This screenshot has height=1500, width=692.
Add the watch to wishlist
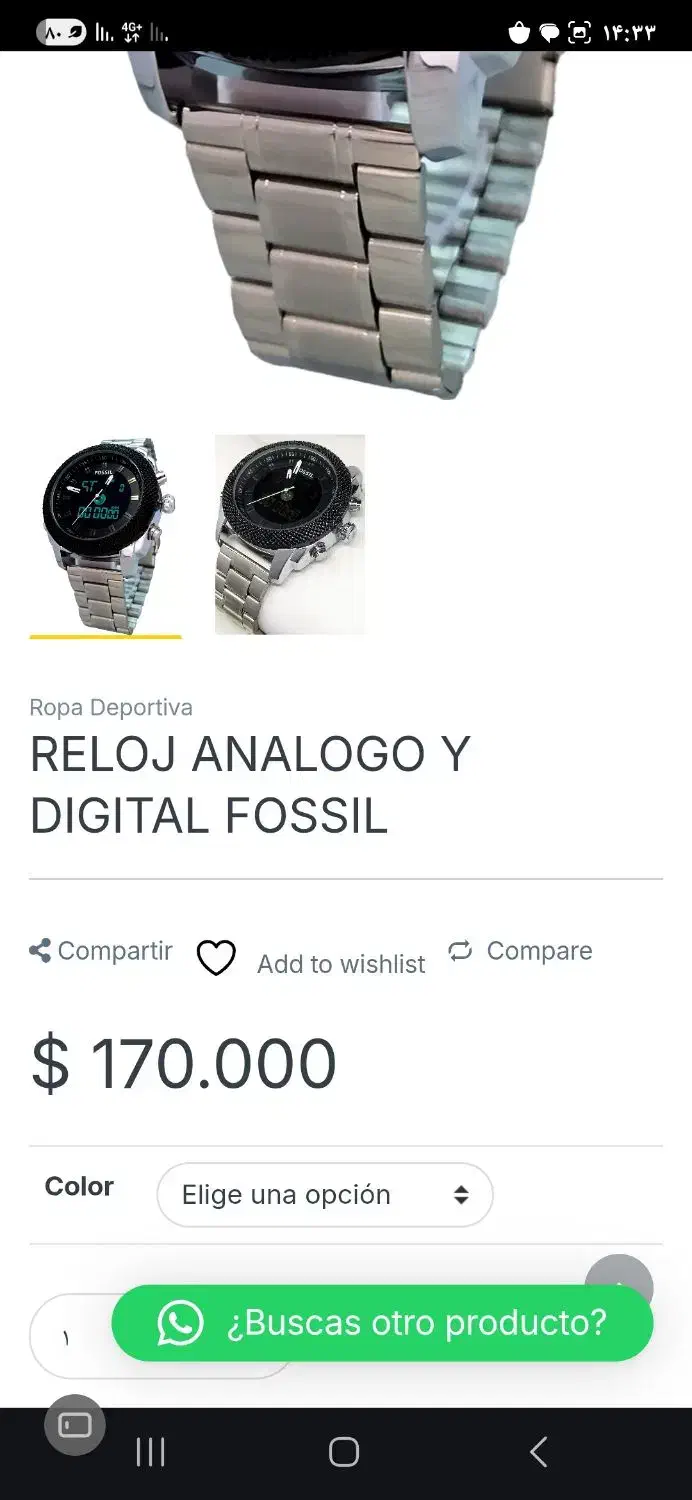(311, 961)
